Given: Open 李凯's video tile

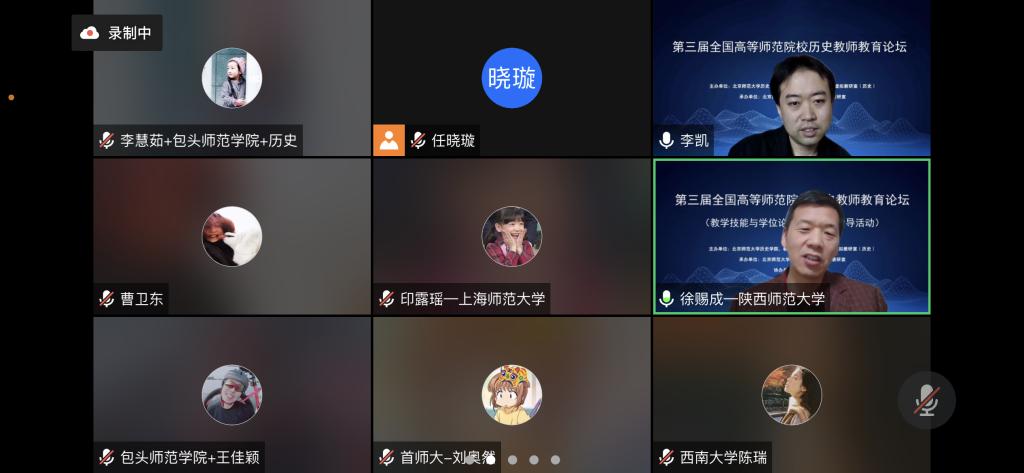Looking at the screenshot, I should [791, 78].
